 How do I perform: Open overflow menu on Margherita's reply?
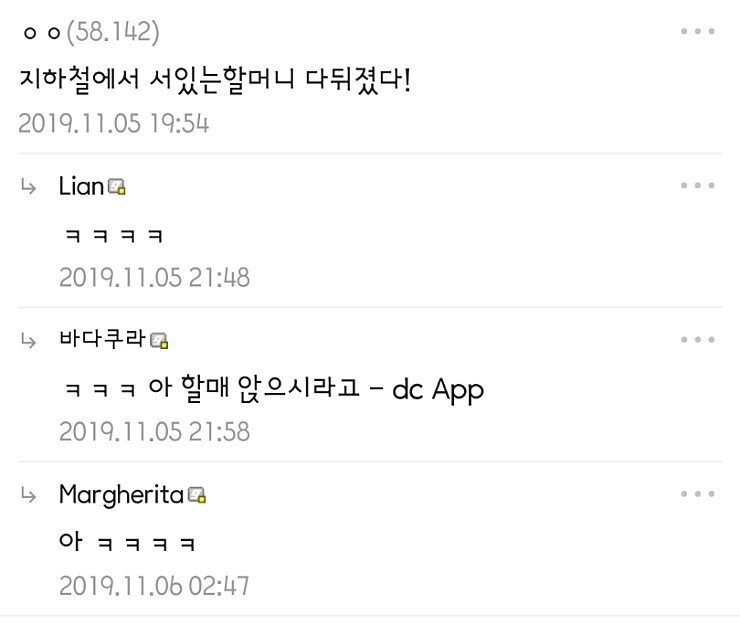pos(697,494)
